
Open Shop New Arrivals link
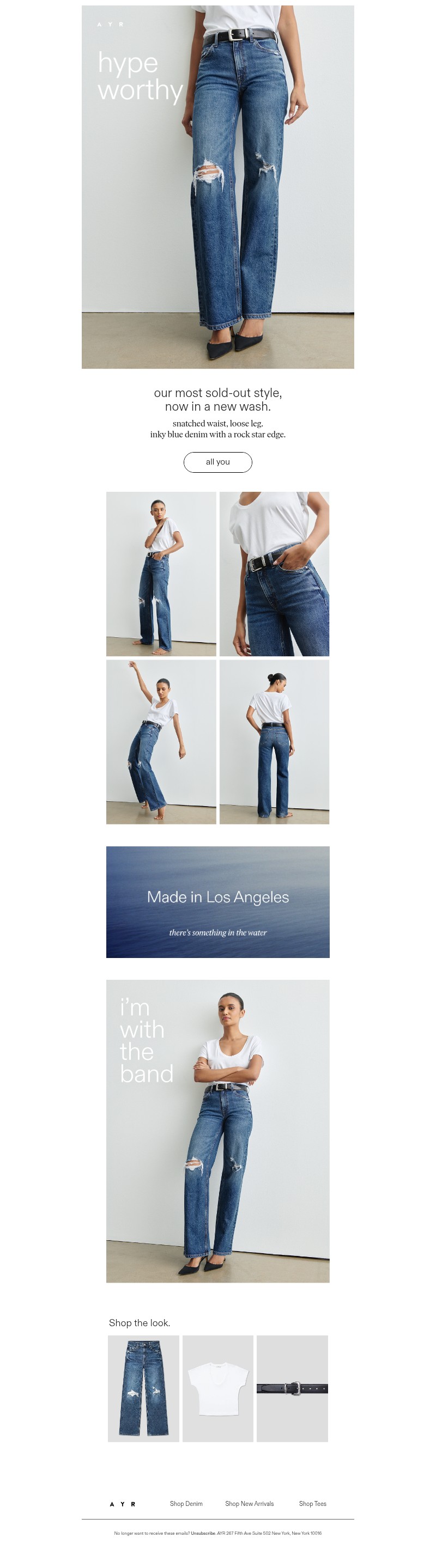click(249, 1504)
